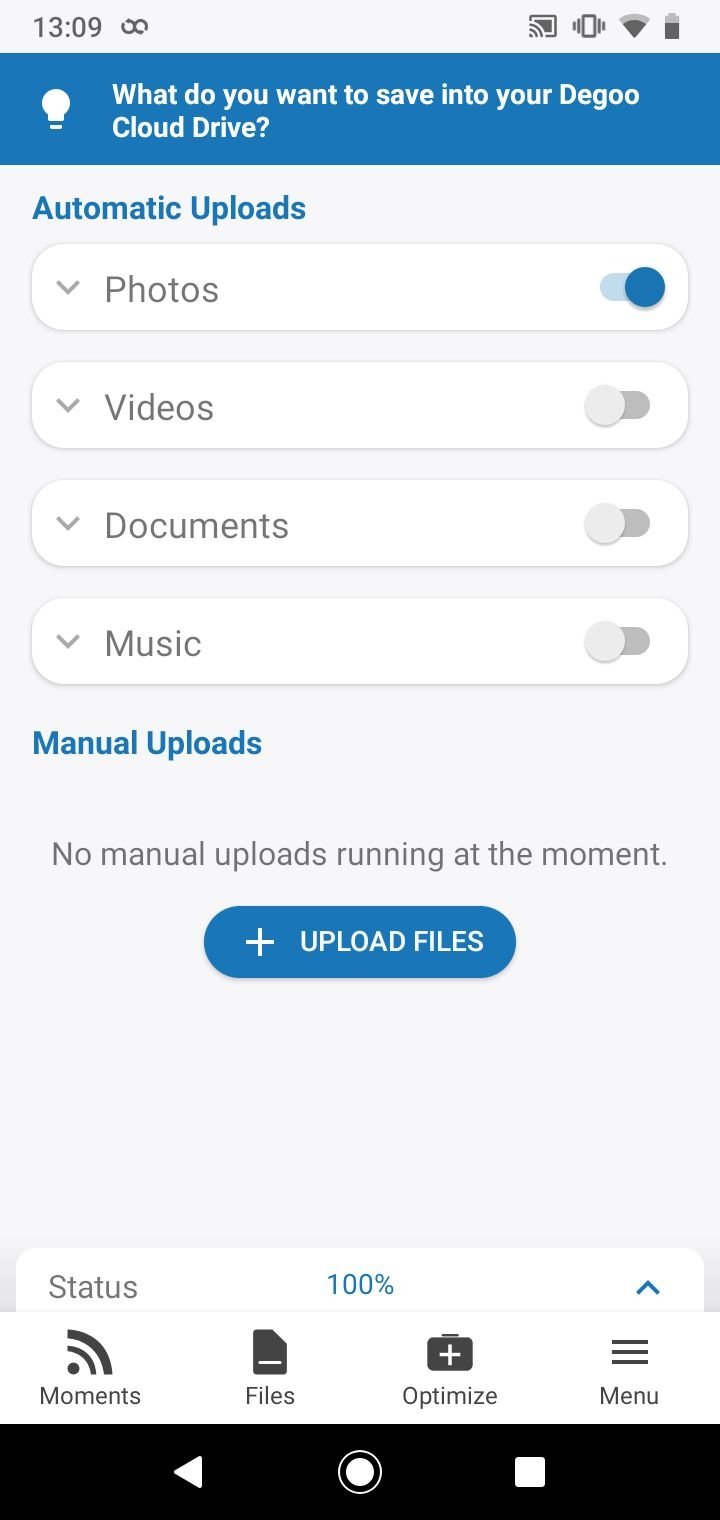Expand the Videos section chevron
720x1520 pixels.
pyautogui.click(x=68, y=406)
